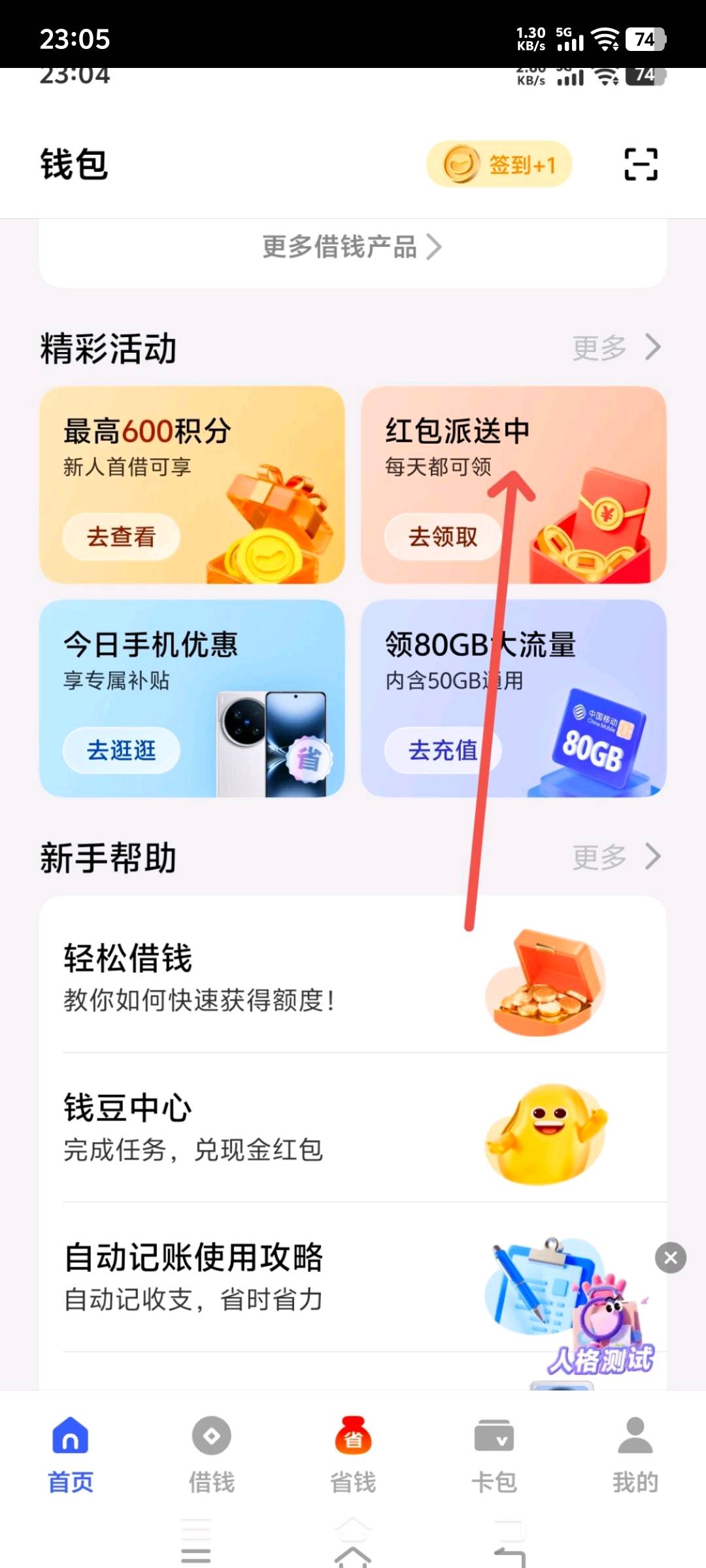Open 更多 next to 精彩活动

point(616,347)
